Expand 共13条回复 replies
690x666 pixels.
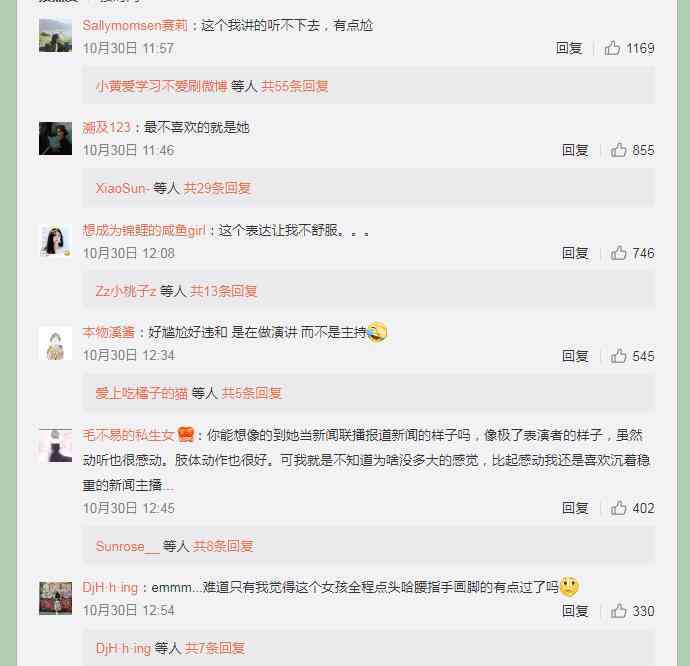(x=224, y=291)
